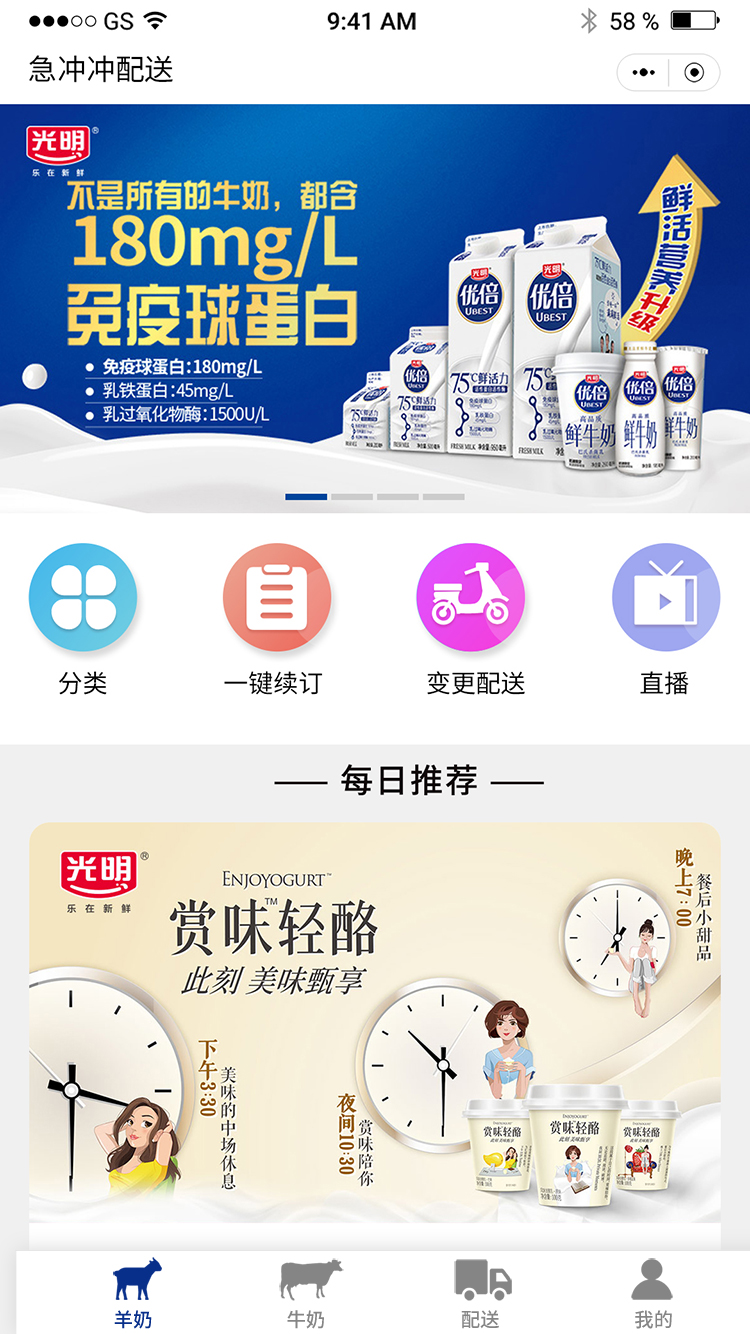Switch to the 牛奶 tab
This screenshot has width=750, height=1334.
click(307, 1293)
